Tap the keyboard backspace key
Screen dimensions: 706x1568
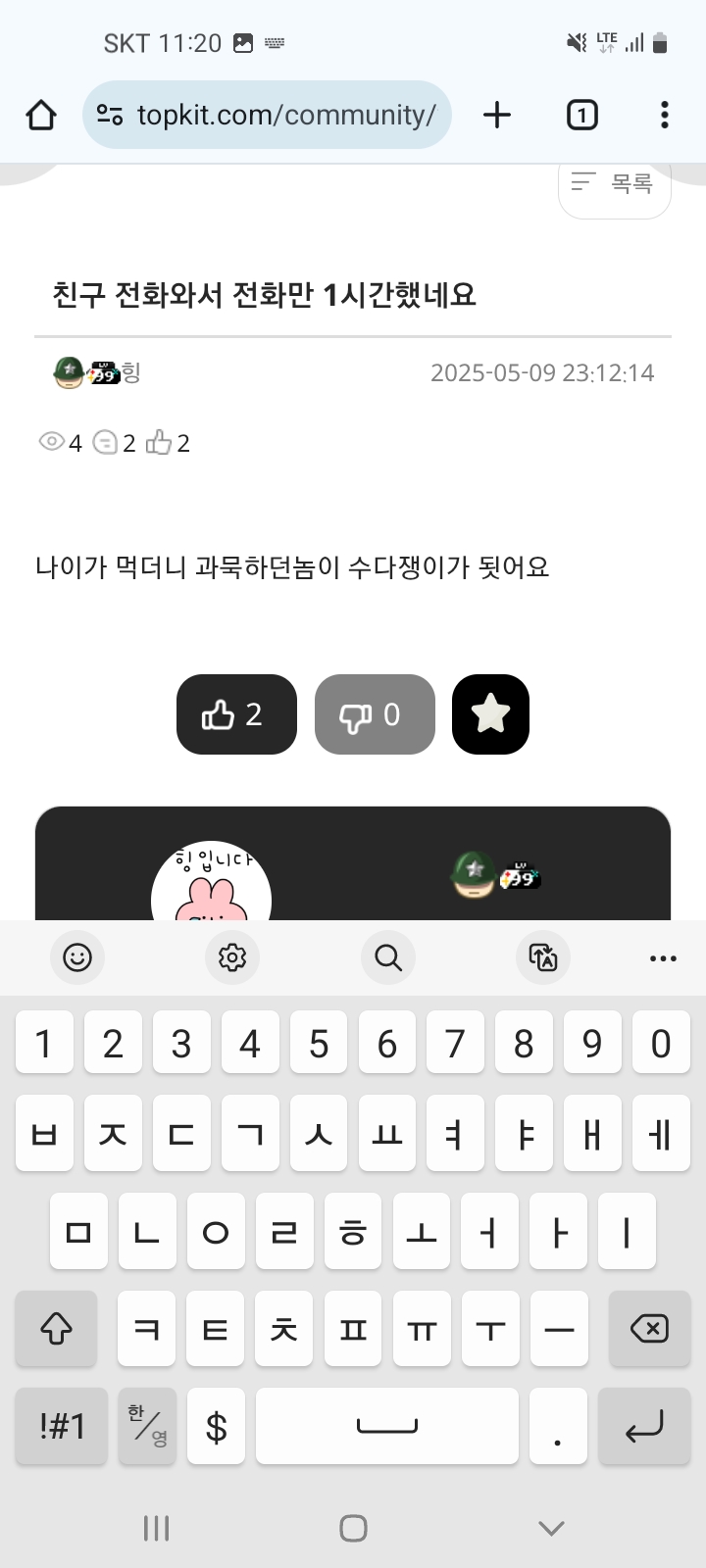click(648, 1329)
